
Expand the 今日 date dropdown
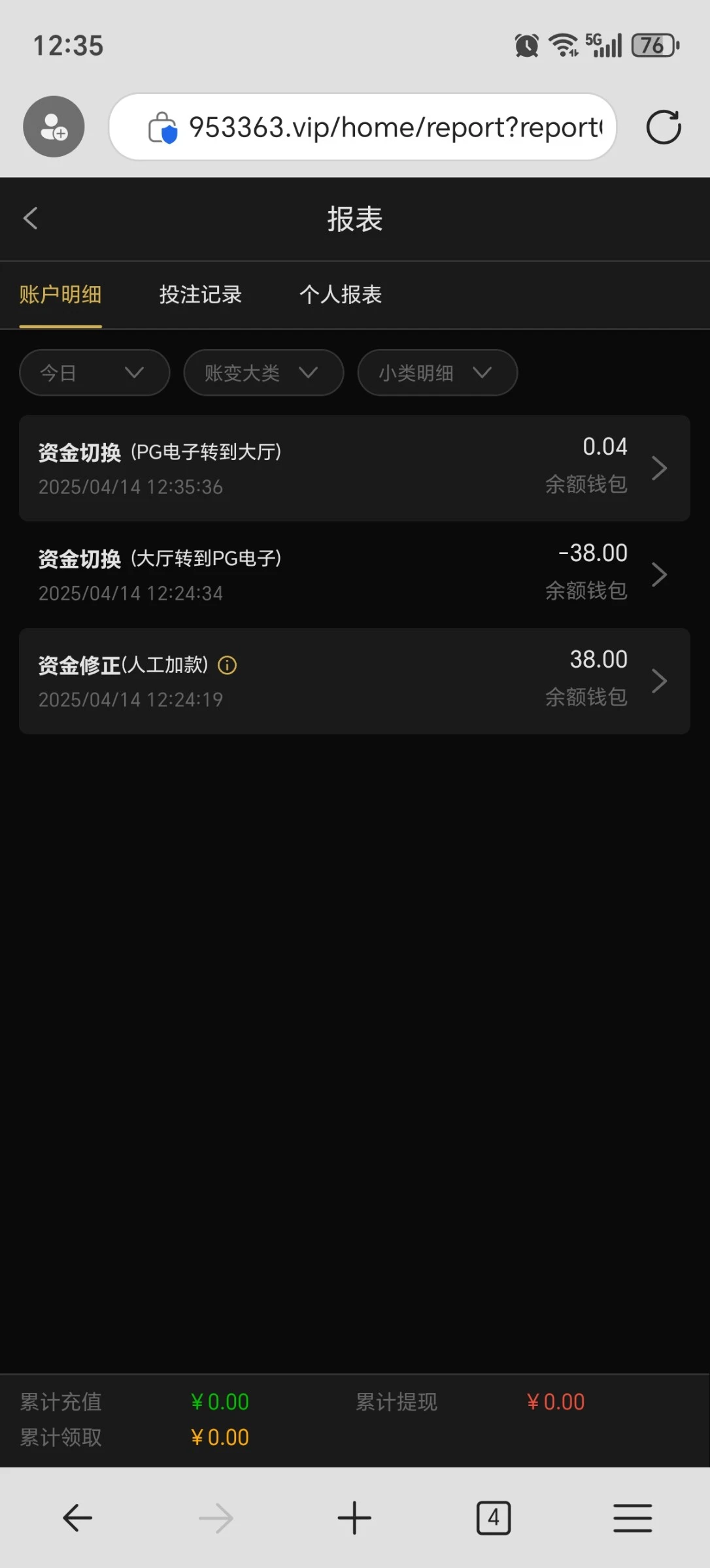pos(94,373)
